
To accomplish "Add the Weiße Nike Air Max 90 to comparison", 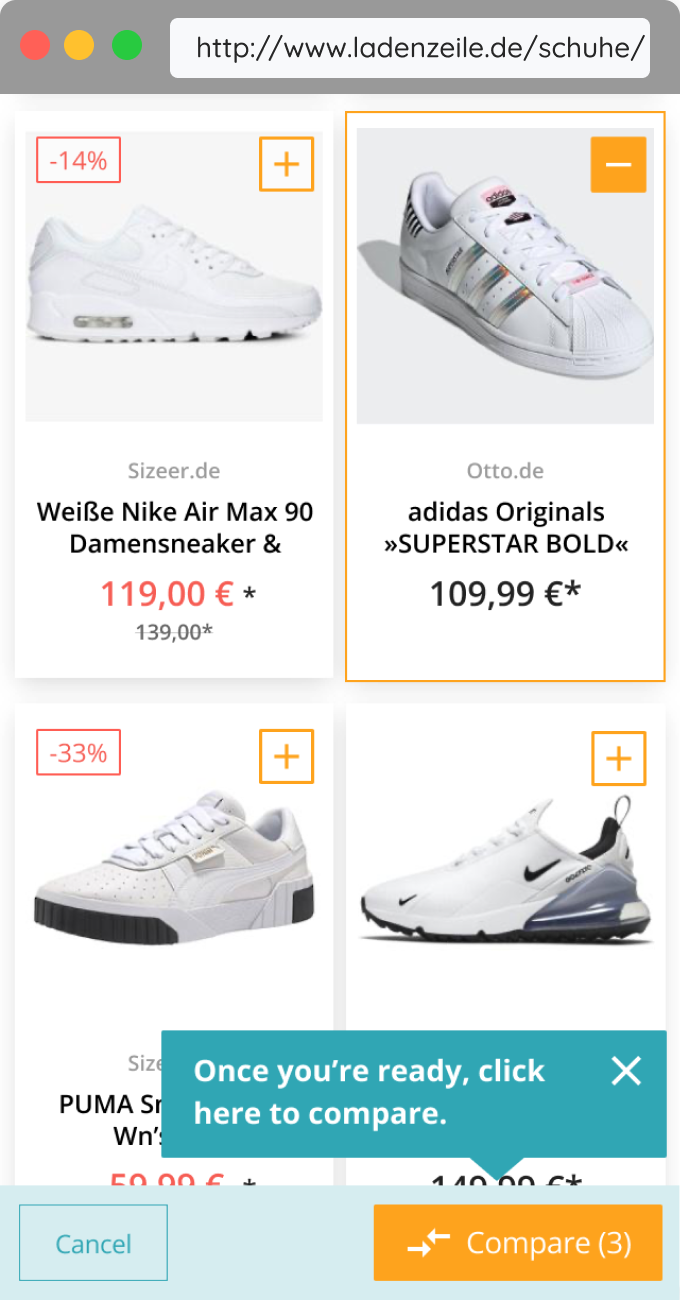I will 286,164.
